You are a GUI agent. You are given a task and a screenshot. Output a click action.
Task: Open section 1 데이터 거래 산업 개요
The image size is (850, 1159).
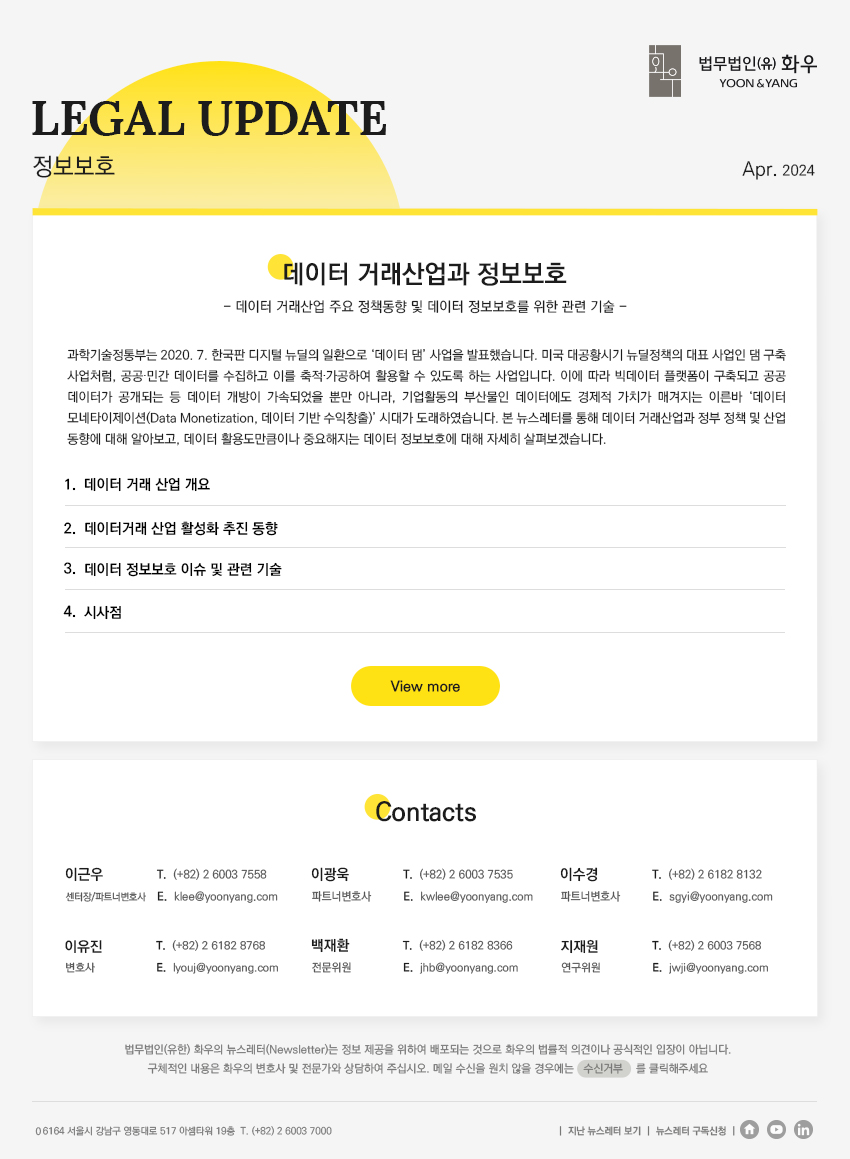click(147, 485)
